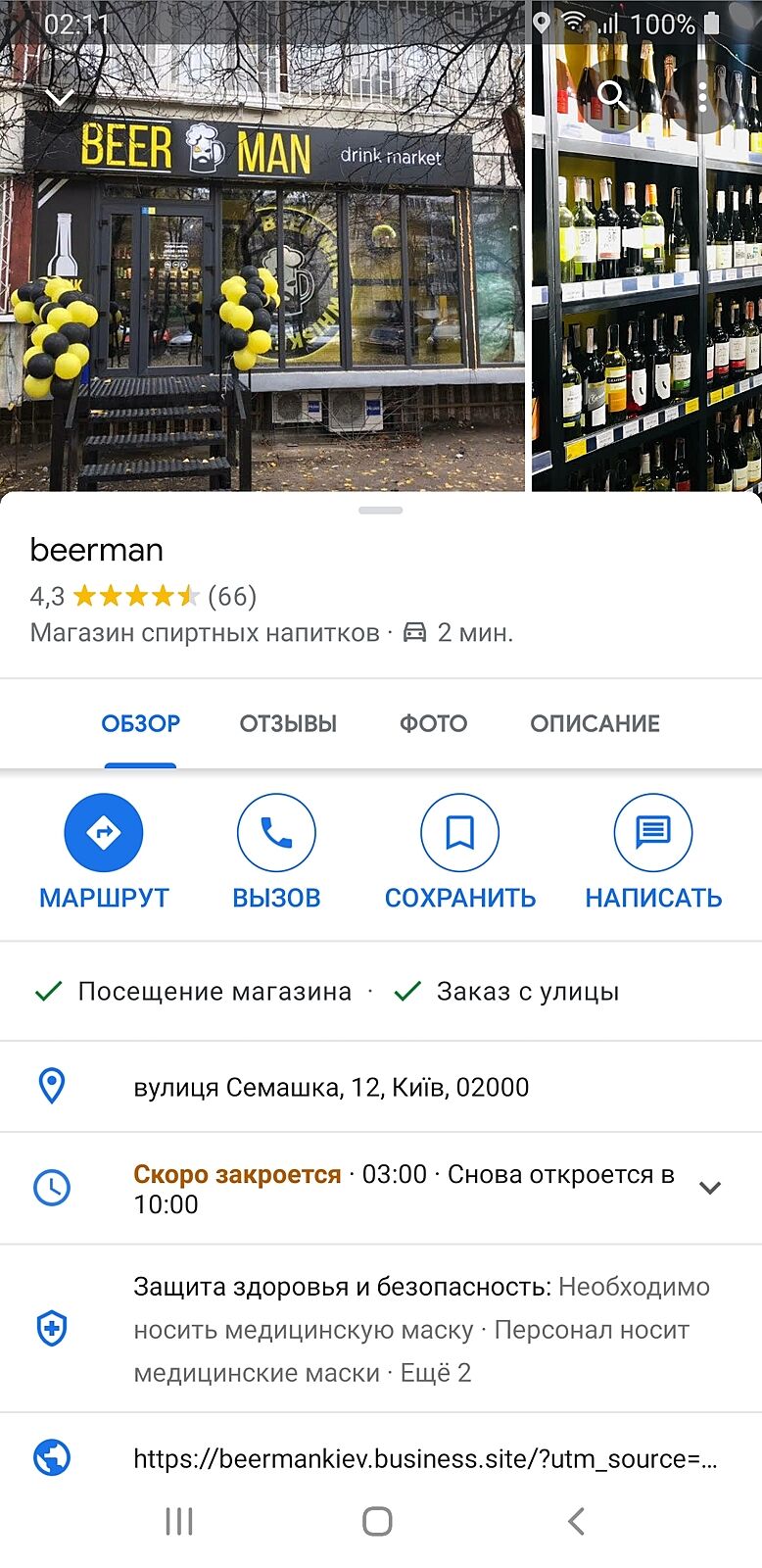The image size is (762, 1568).
Task: Switch to the Фото tab
Action: tap(433, 724)
